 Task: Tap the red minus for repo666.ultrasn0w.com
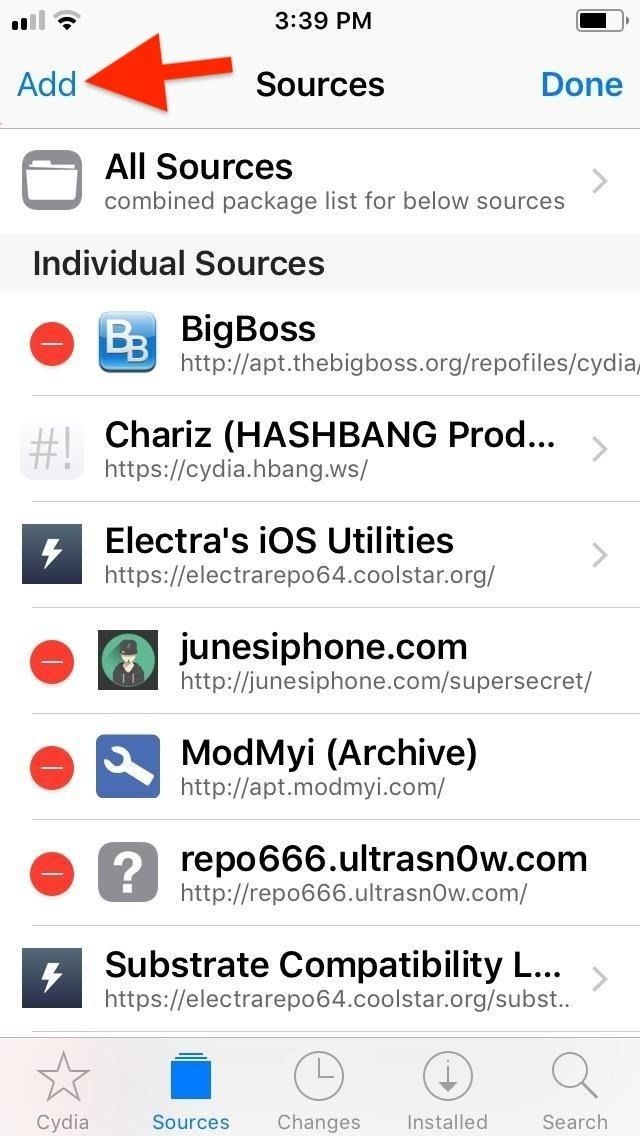coord(51,873)
